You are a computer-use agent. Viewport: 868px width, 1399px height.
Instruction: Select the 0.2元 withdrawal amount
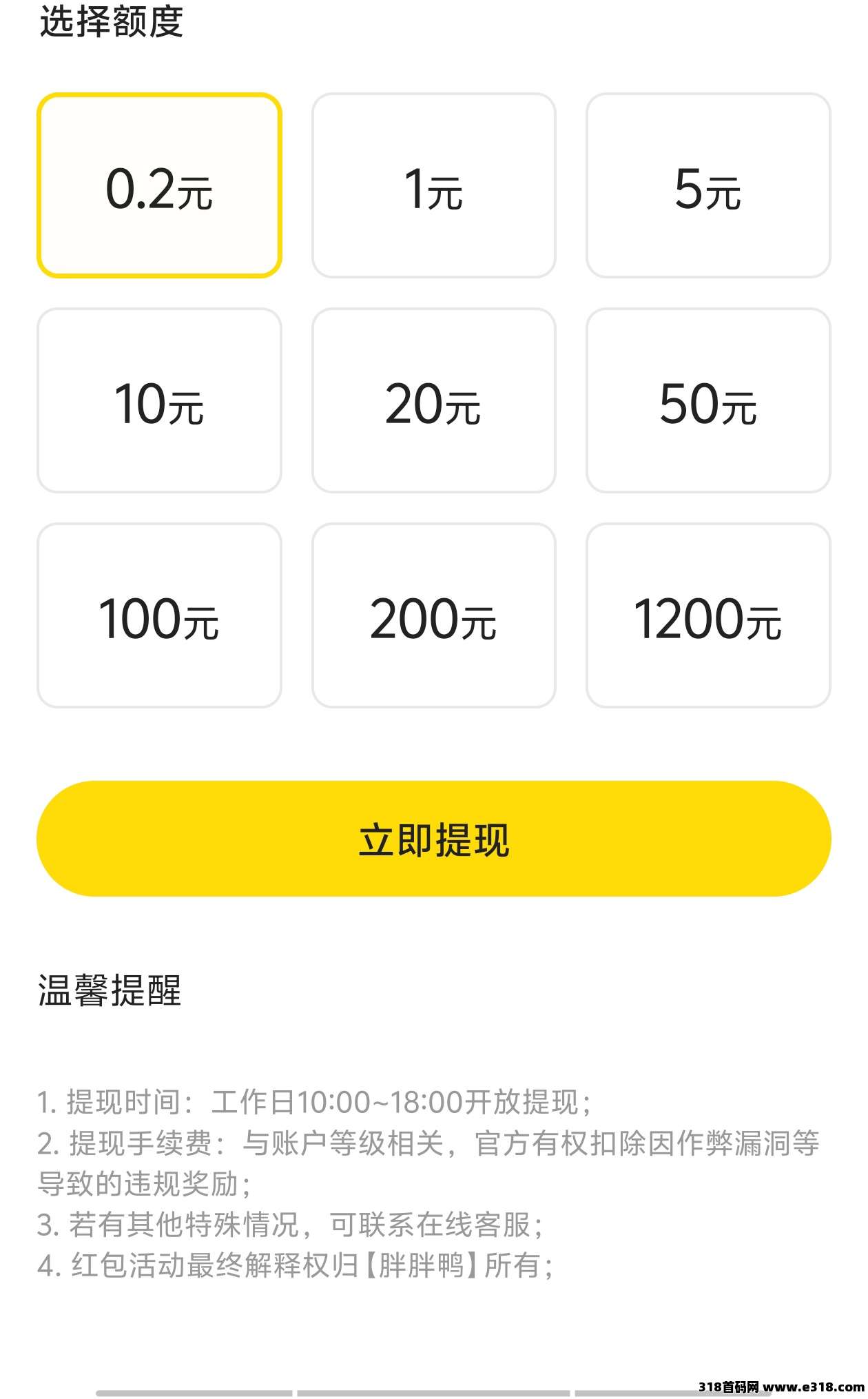pos(159,186)
